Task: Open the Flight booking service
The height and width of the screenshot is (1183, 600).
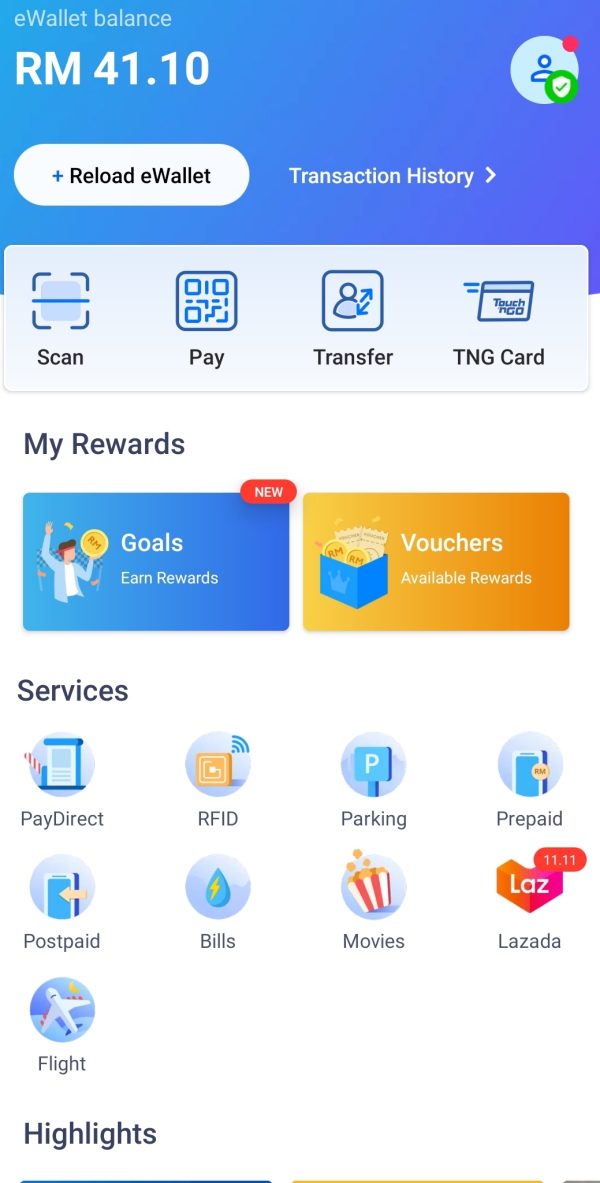Action: pyautogui.click(x=62, y=1024)
